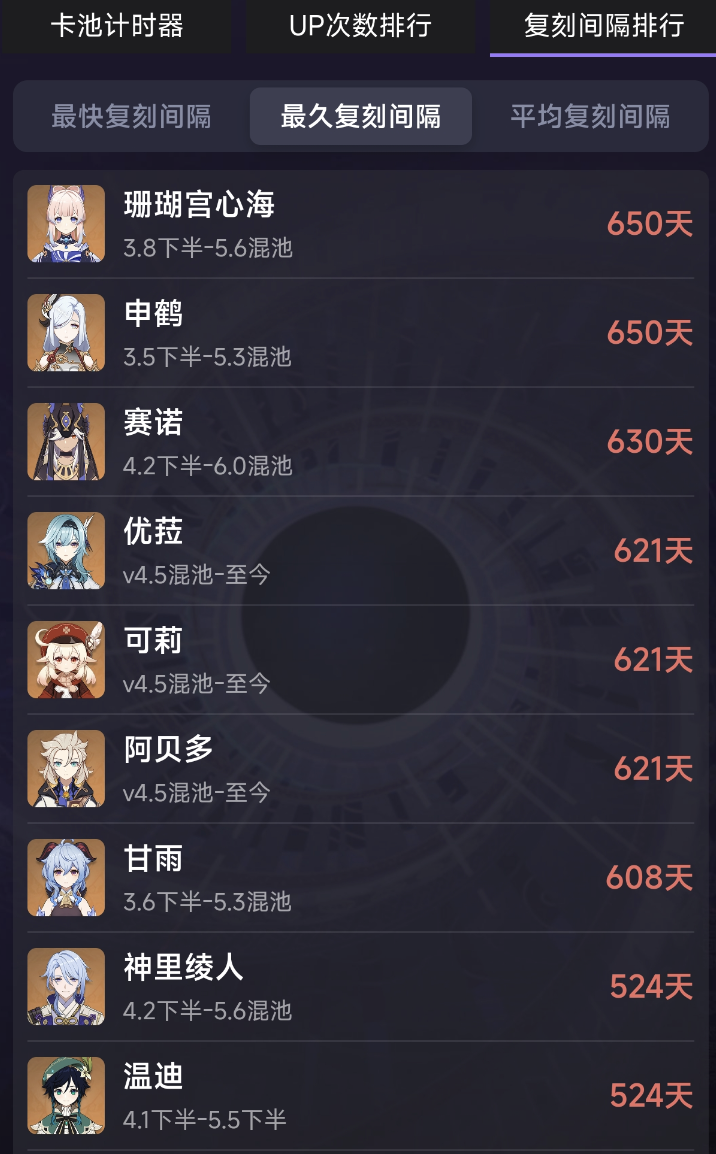View the 赛诺 entry
Viewport: 716px width, 1154px height.
coord(360,442)
